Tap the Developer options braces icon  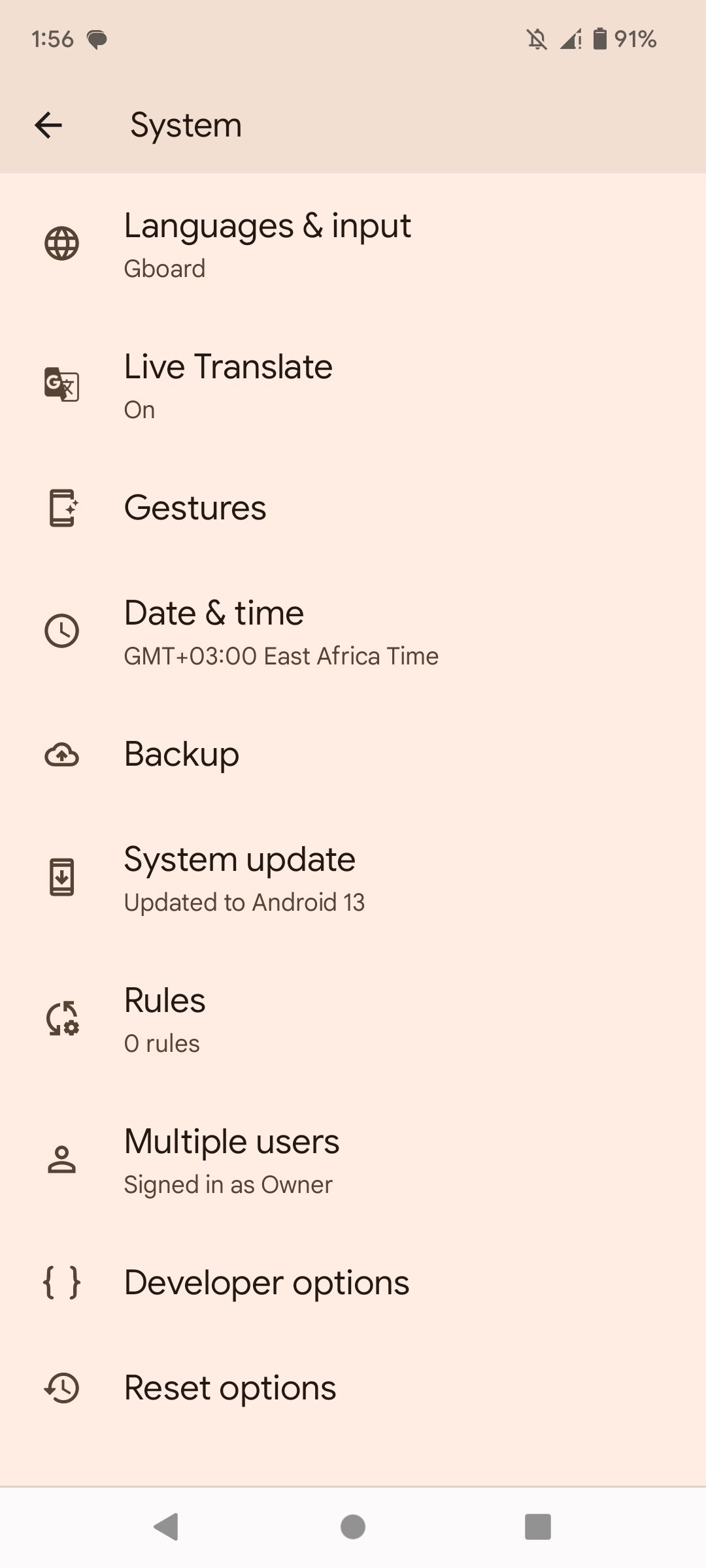click(62, 1282)
